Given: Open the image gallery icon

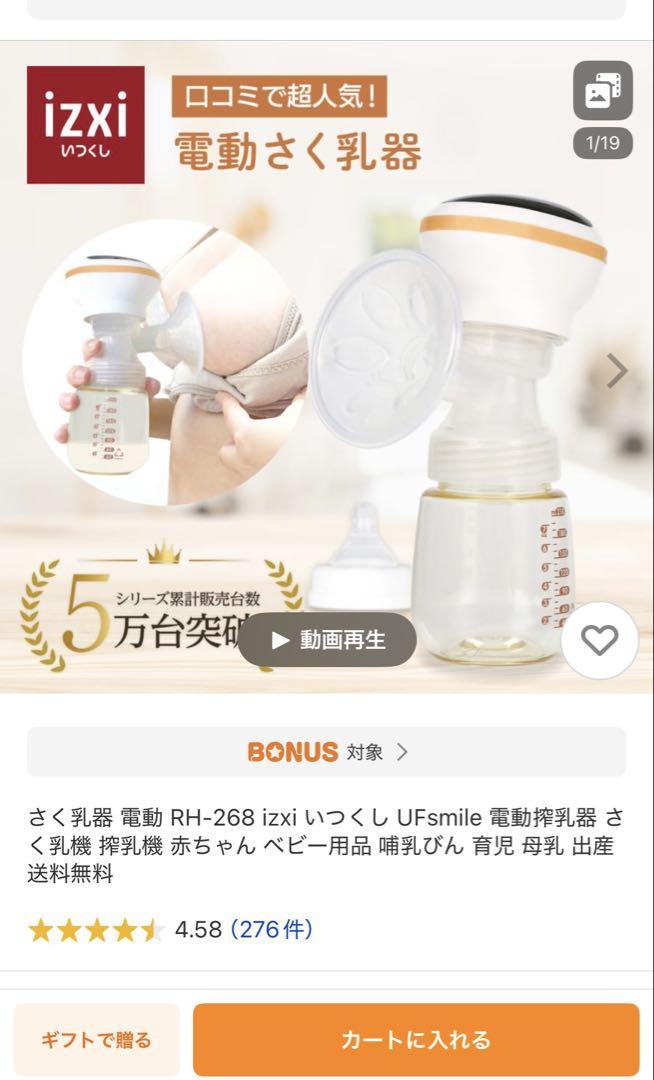Looking at the screenshot, I should coord(602,90).
